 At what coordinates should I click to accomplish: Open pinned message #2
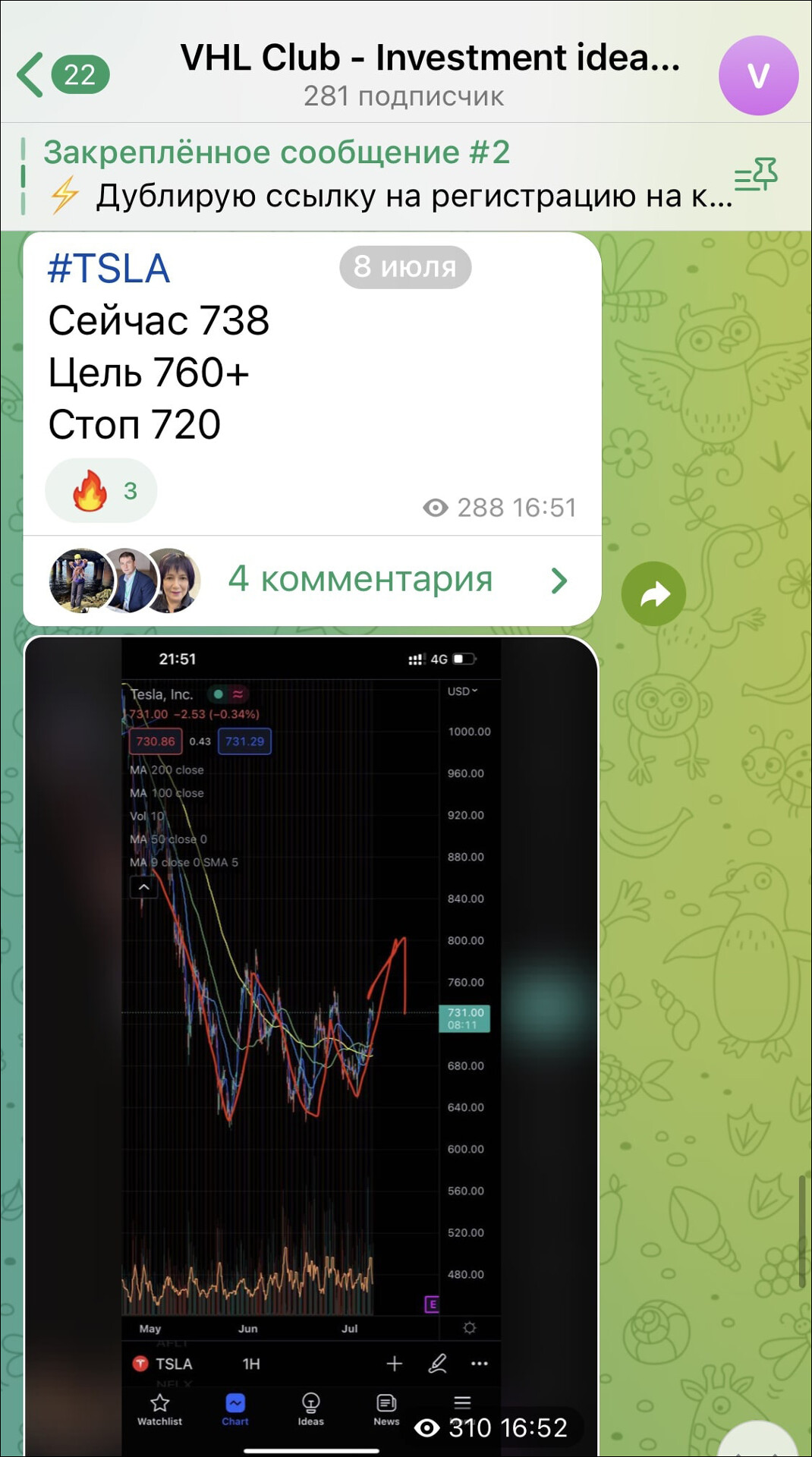379,175
